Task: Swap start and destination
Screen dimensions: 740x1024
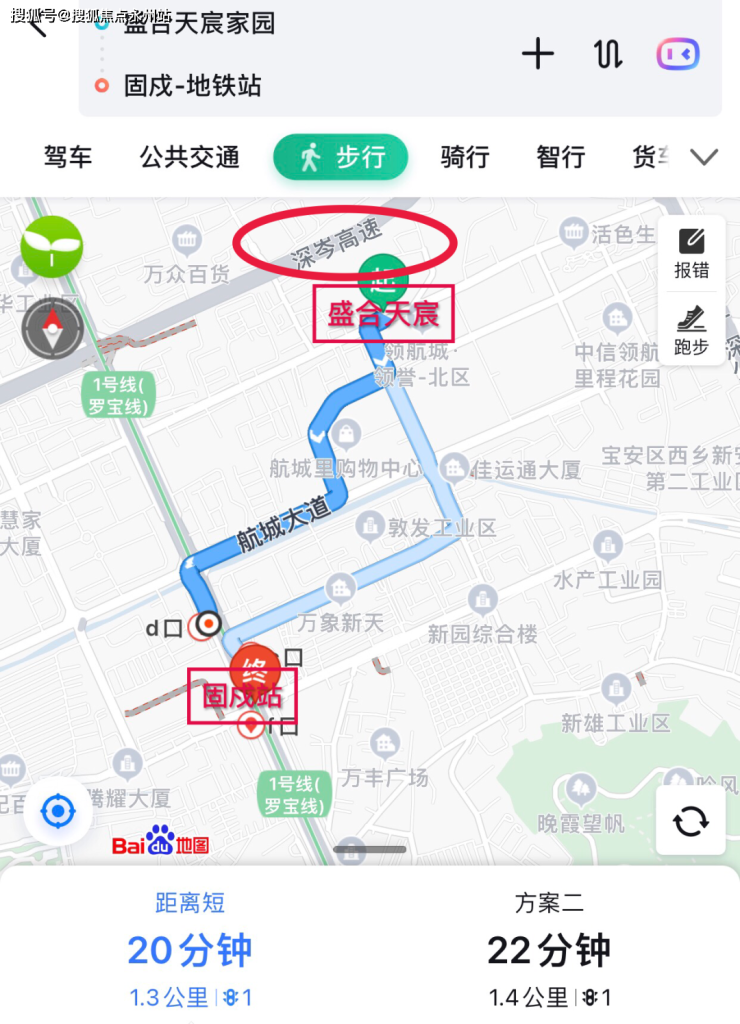Action: 608,54
